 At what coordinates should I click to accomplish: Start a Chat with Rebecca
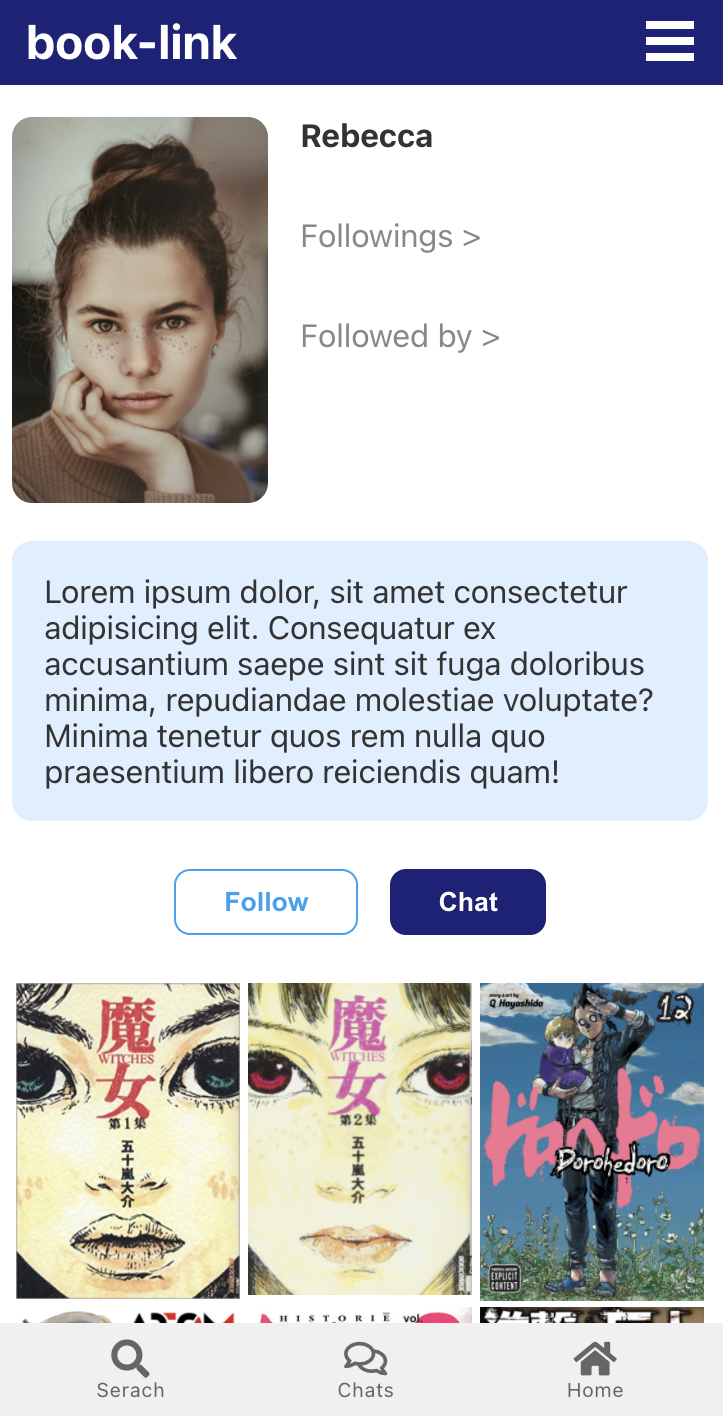click(x=467, y=901)
